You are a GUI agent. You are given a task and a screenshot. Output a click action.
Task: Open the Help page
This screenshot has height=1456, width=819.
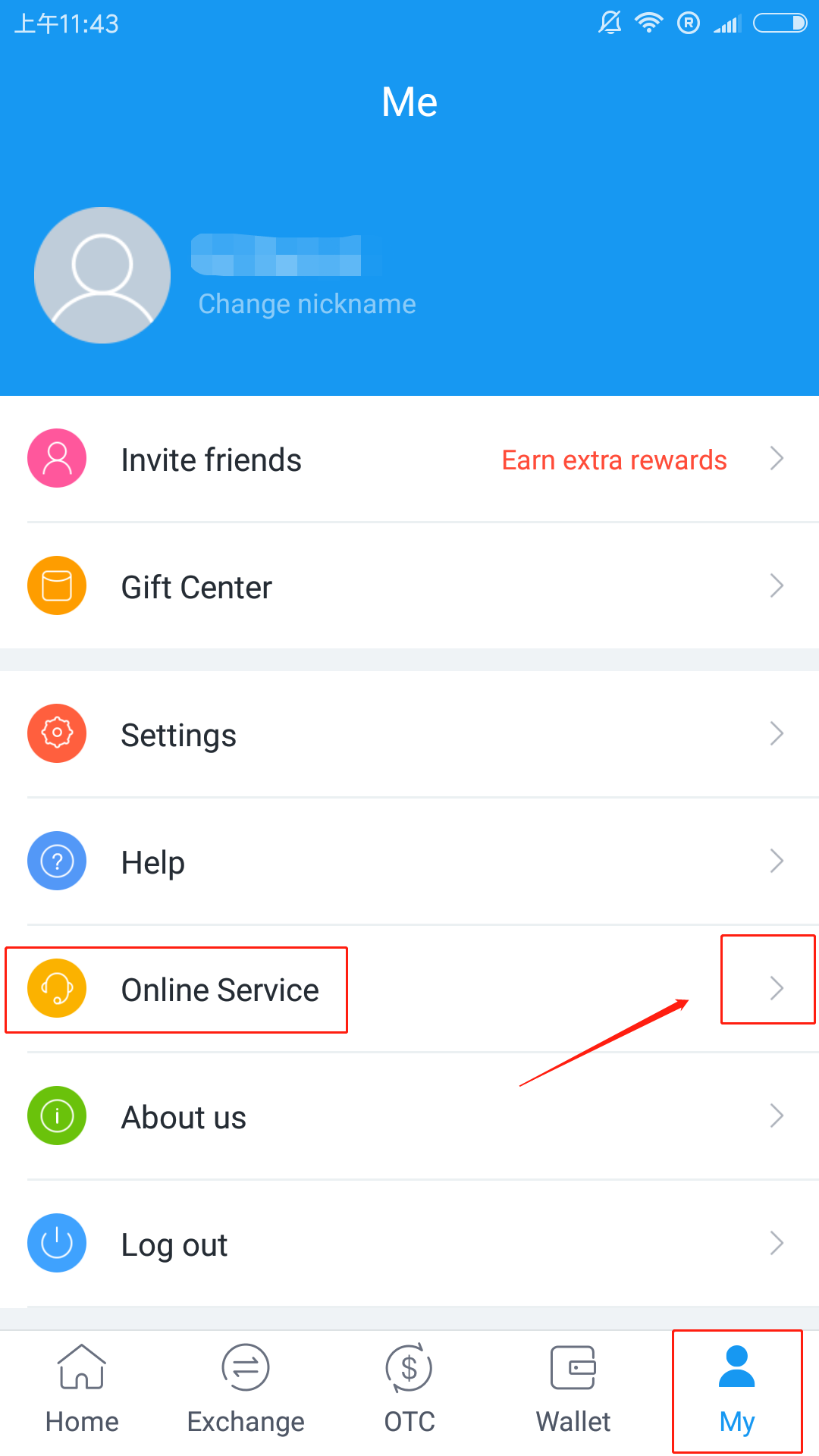(409, 861)
